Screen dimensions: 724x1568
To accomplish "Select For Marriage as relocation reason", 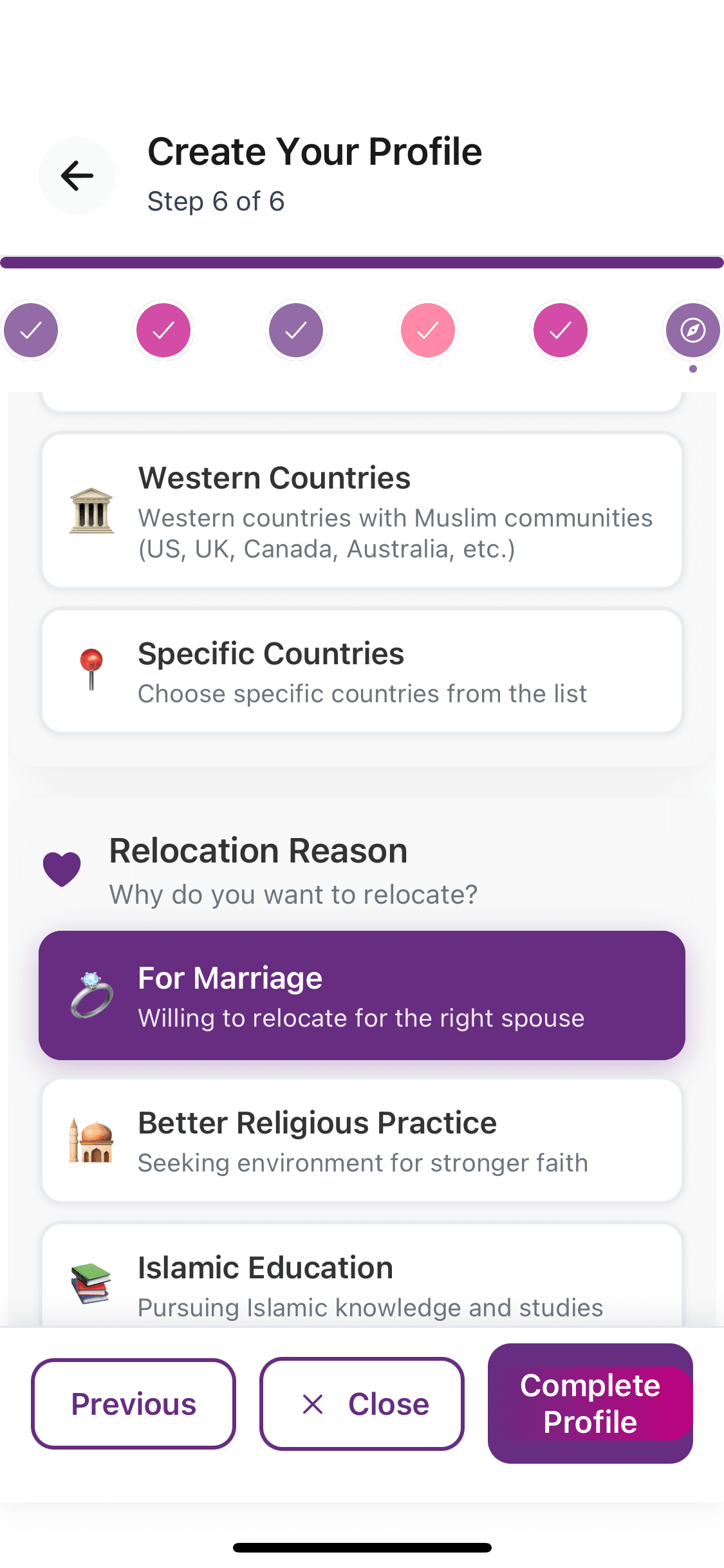I will (x=362, y=995).
